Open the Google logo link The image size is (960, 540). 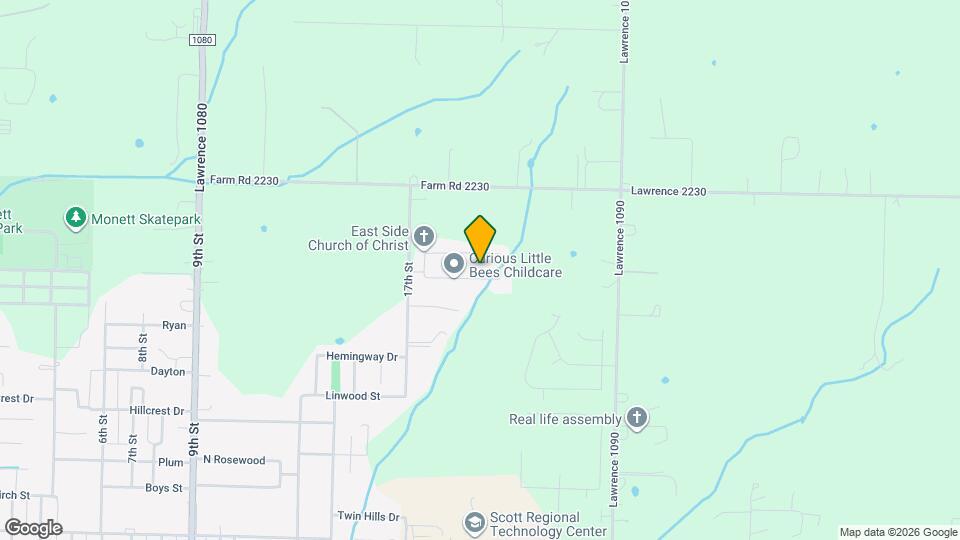click(x=33, y=527)
